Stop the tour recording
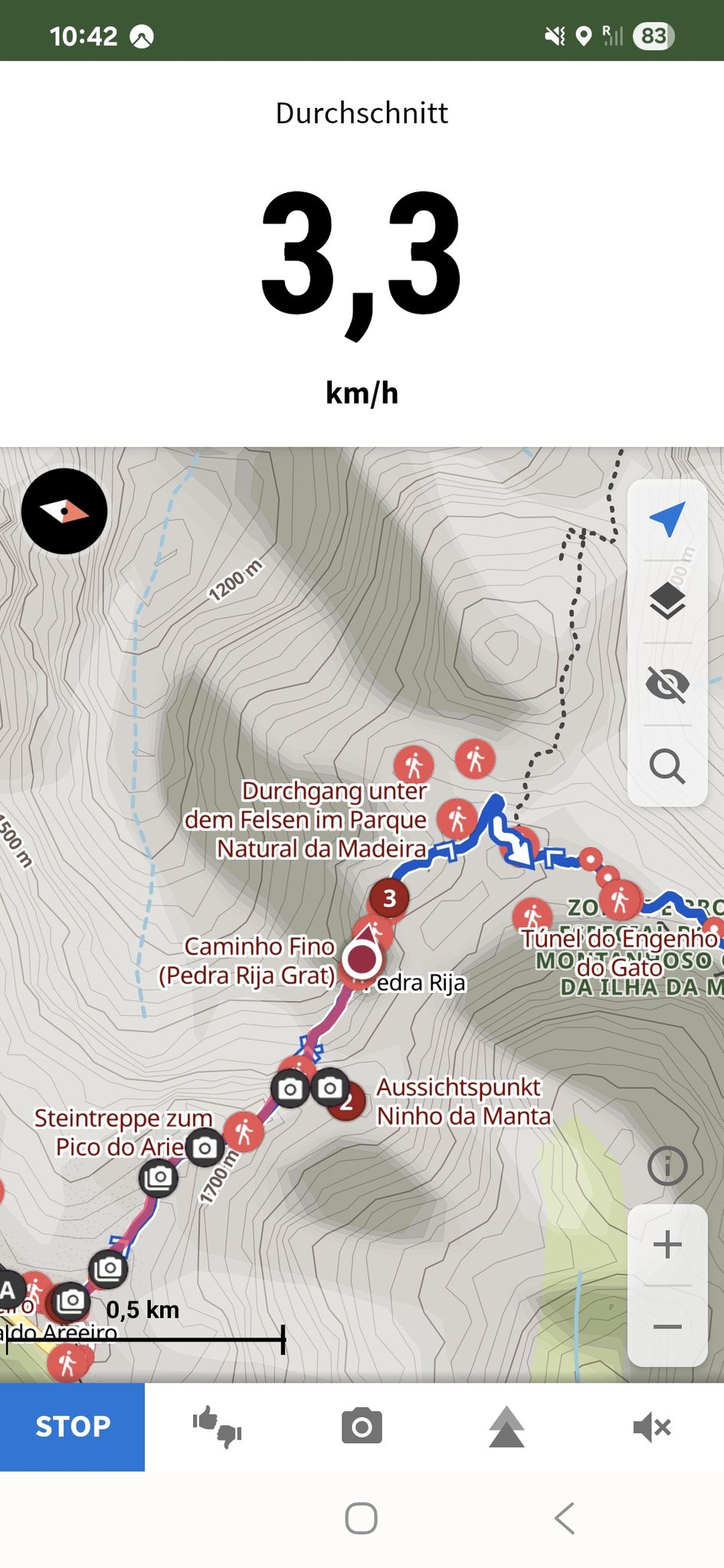Screen dimensions: 724x1568 tap(72, 1426)
